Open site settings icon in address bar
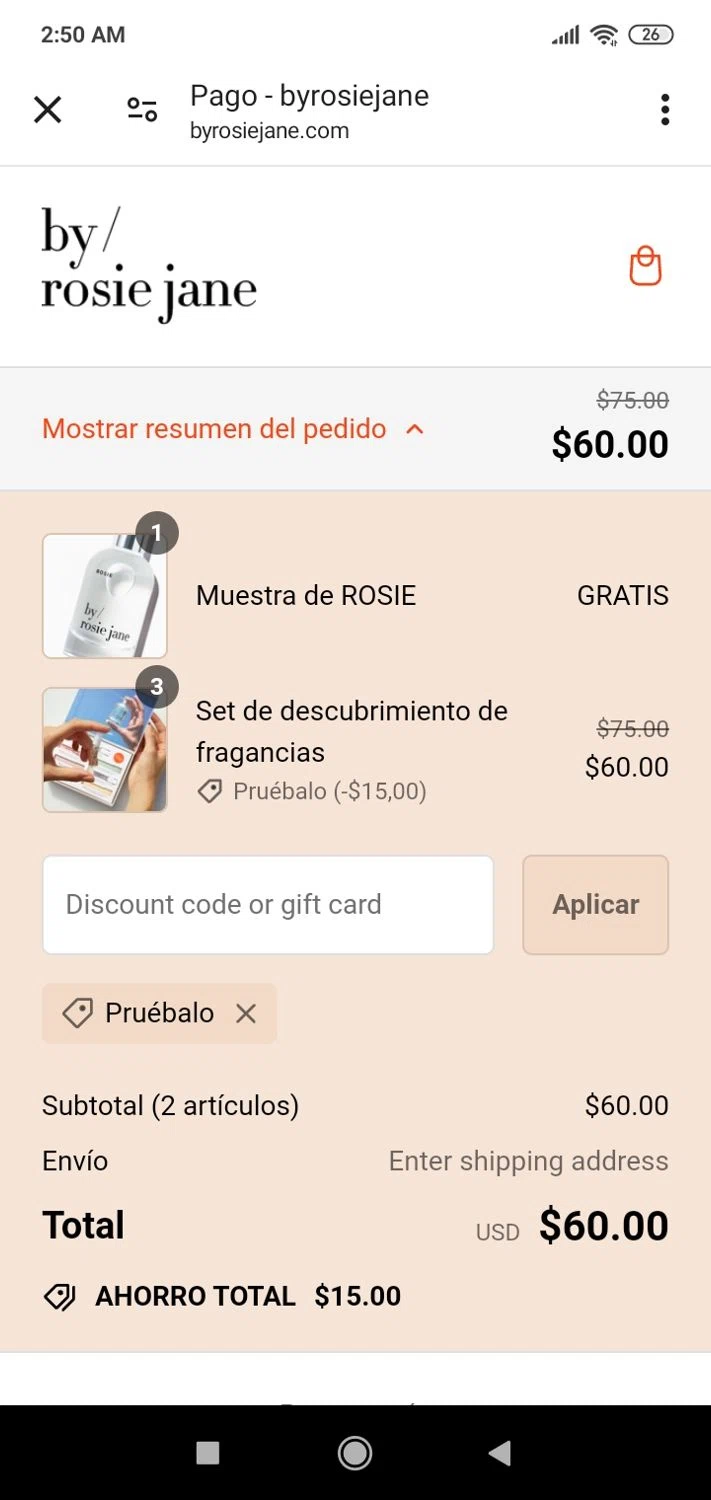This screenshot has height=1500, width=711. click(x=142, y=110)
